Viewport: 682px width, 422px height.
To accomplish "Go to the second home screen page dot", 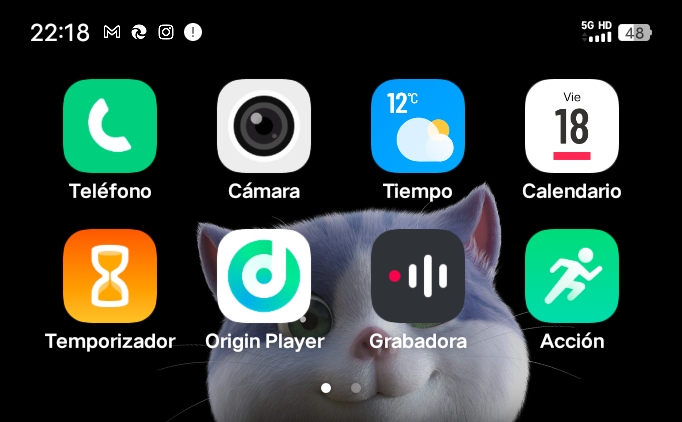I will [x=356, y=387].
